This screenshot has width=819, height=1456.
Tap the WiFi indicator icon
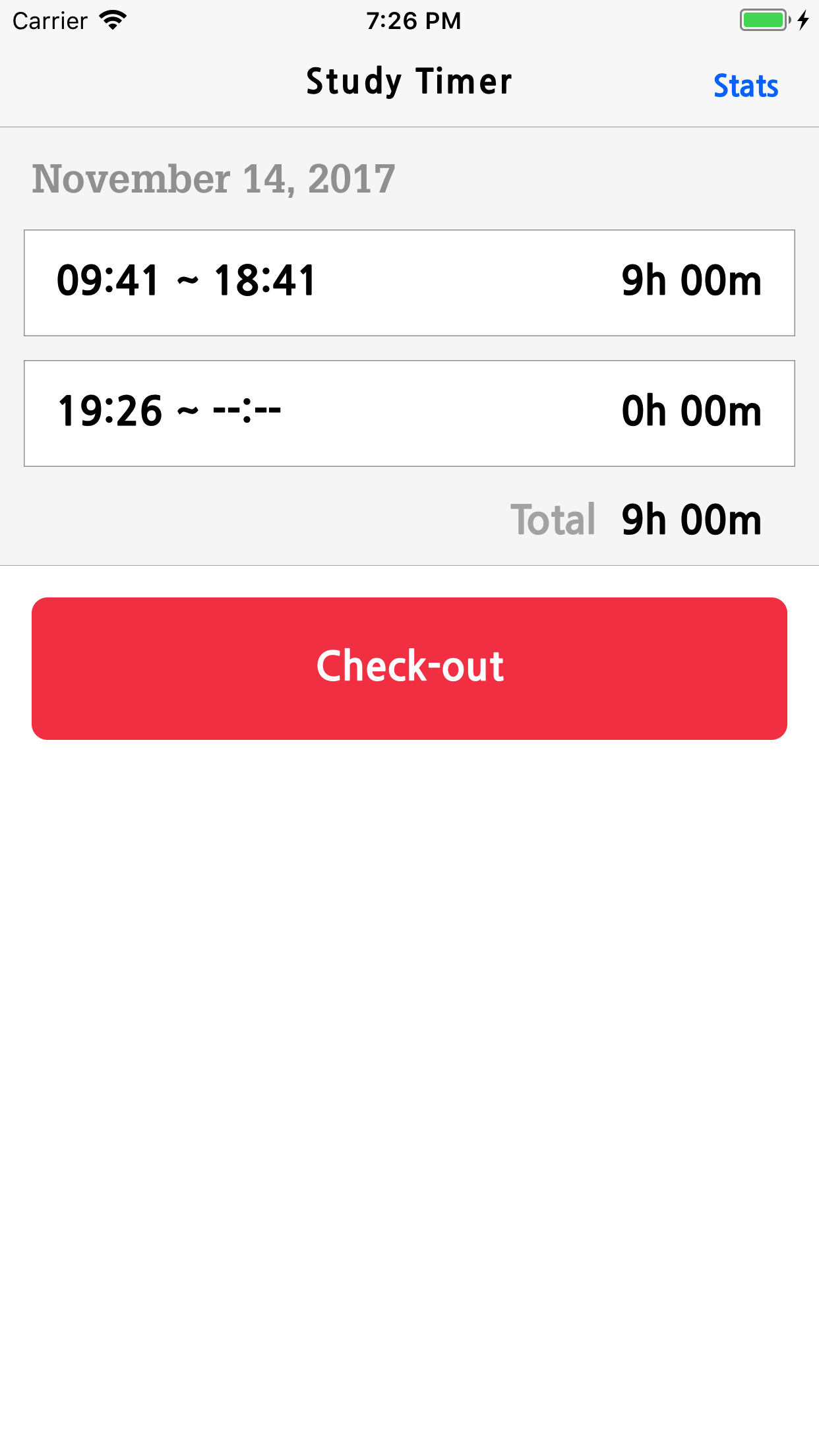113,20
